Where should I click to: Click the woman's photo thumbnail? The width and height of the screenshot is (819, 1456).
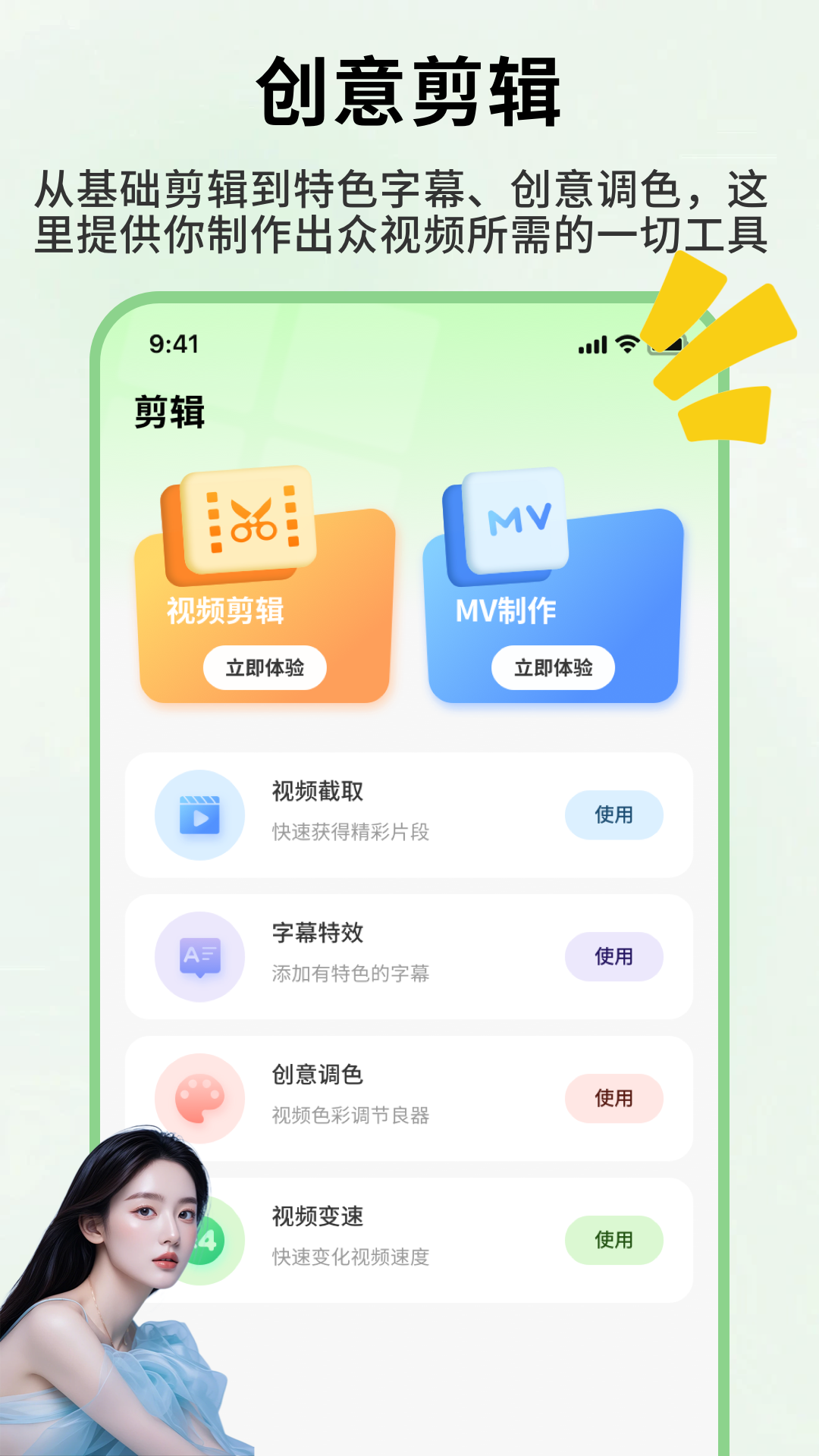[x=136, y=1289]
